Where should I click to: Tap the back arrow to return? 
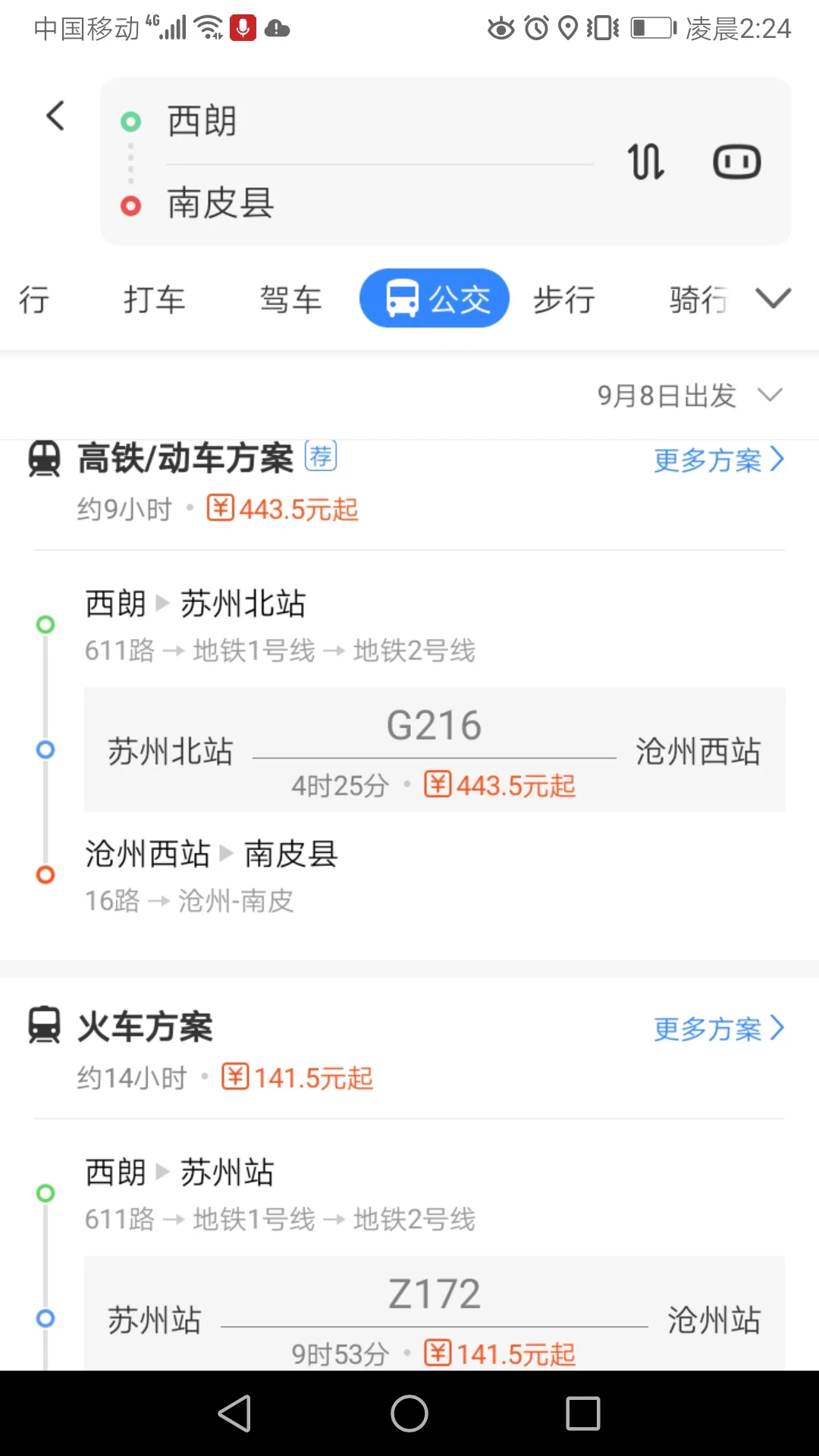click(x=54, y=115)
